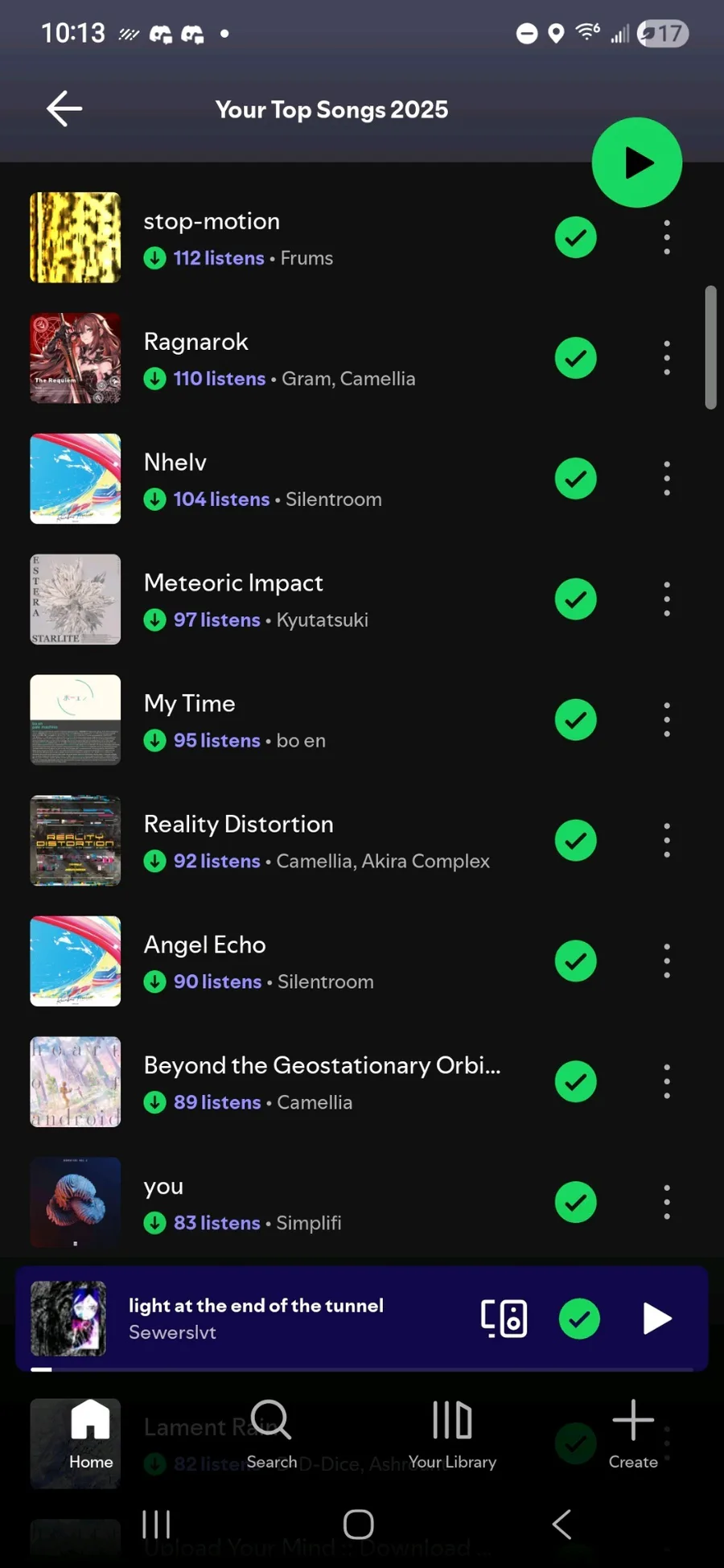Play the Your Top Songs 2025 playlist
The width and height of the screenshot is (724, 1568).
coord(636,163)
